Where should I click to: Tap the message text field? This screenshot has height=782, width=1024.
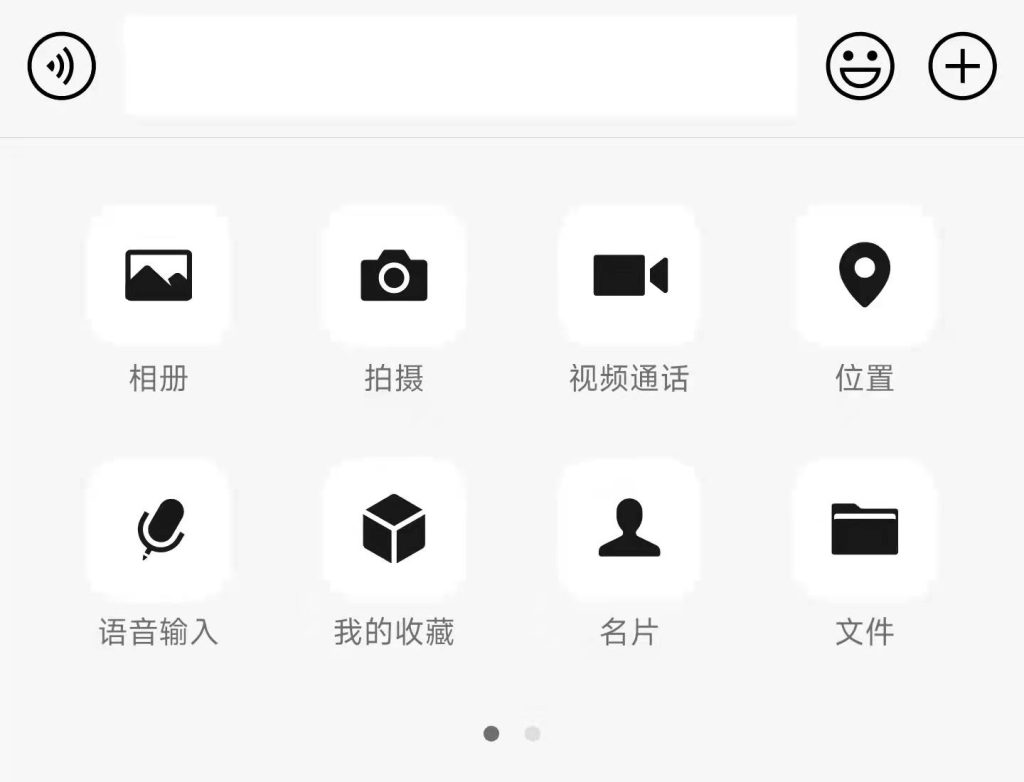tap(460, 66)
